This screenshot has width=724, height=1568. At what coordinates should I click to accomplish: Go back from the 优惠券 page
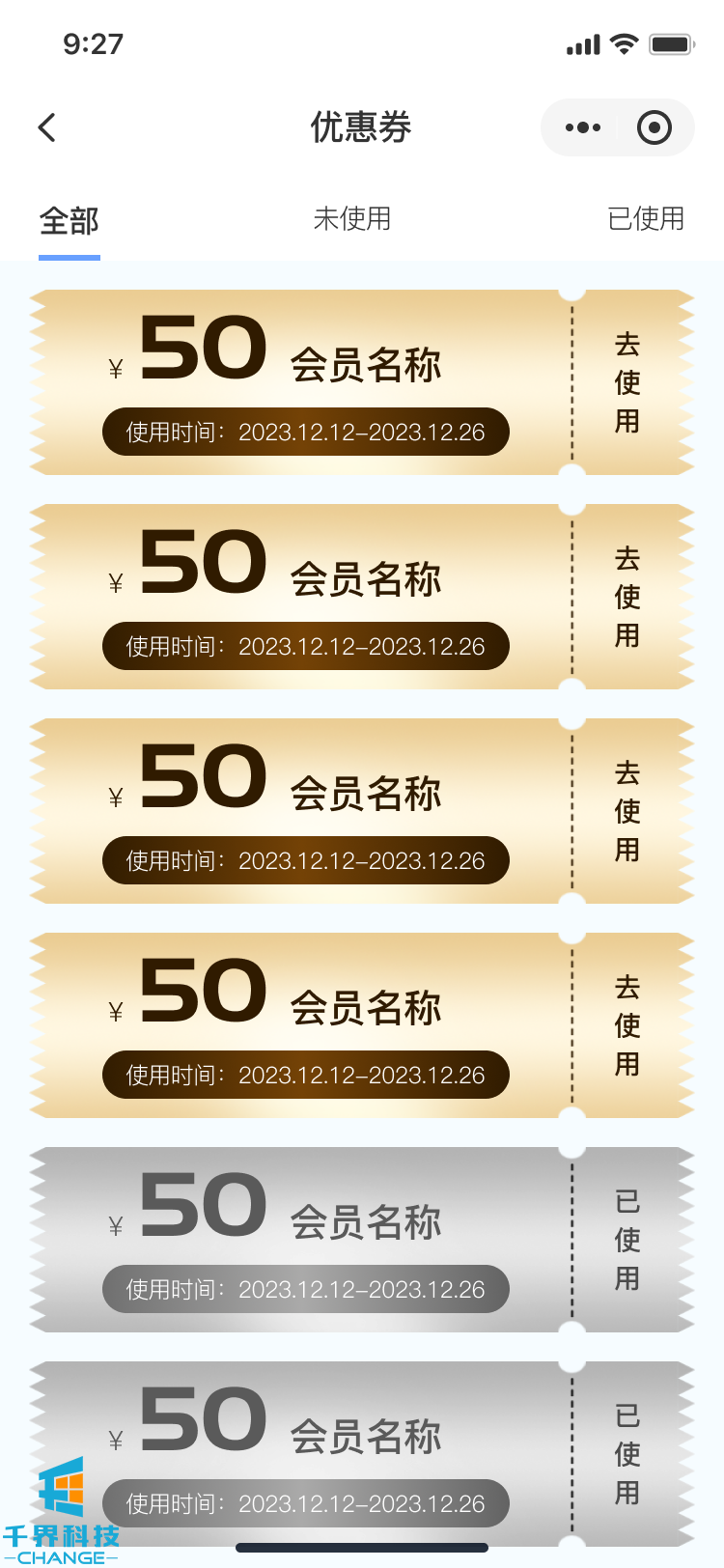click(47, 127)
